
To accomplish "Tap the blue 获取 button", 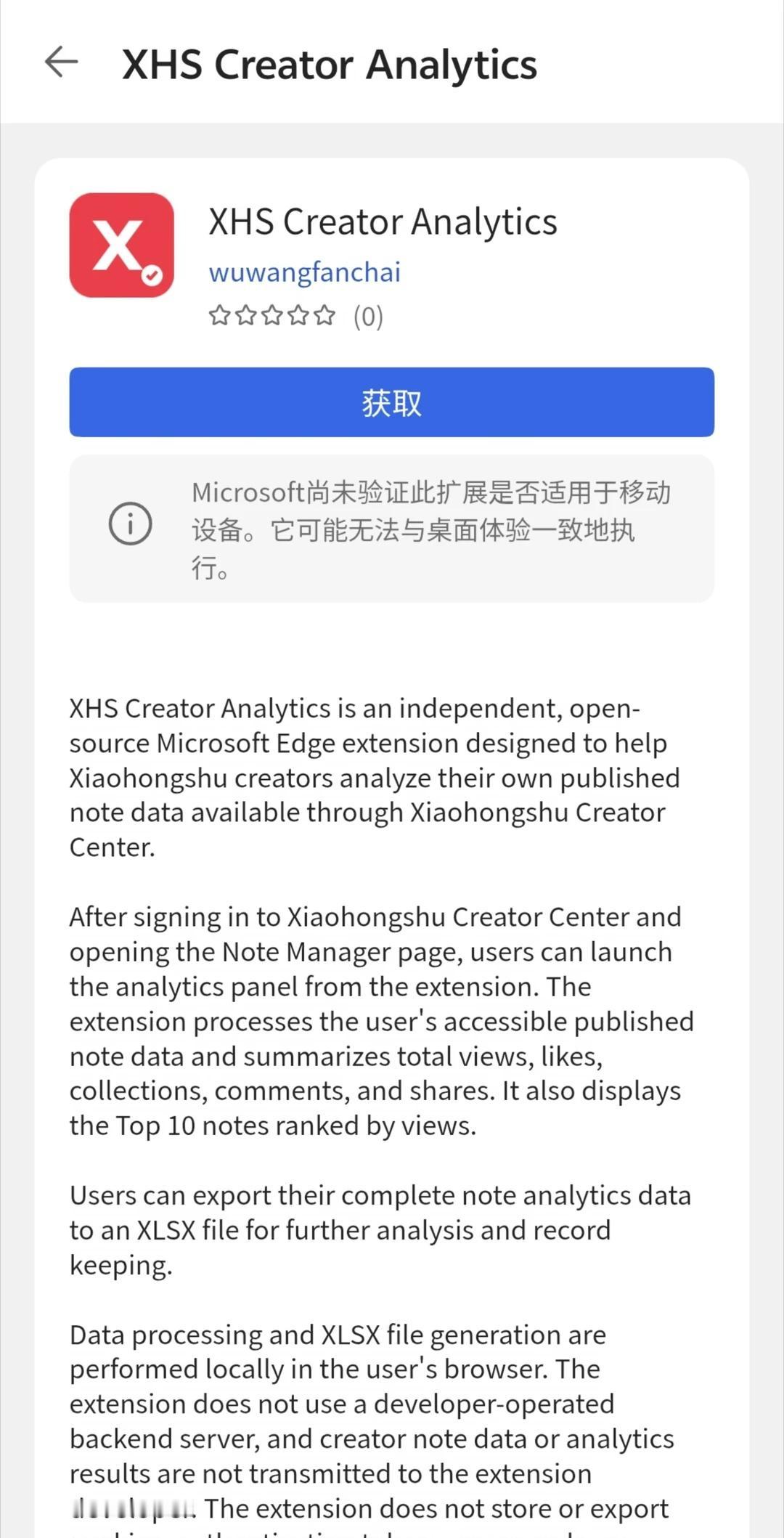I will tap(392, 402).
